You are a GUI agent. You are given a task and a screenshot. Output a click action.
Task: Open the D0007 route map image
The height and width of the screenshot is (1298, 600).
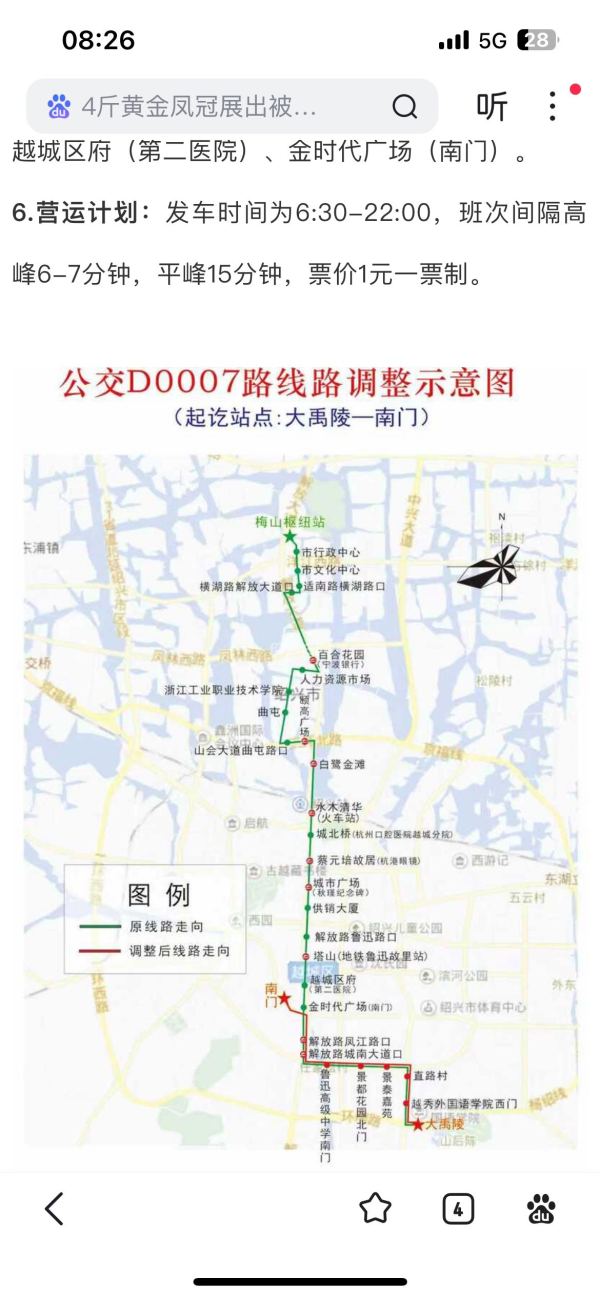click(300, 760)
